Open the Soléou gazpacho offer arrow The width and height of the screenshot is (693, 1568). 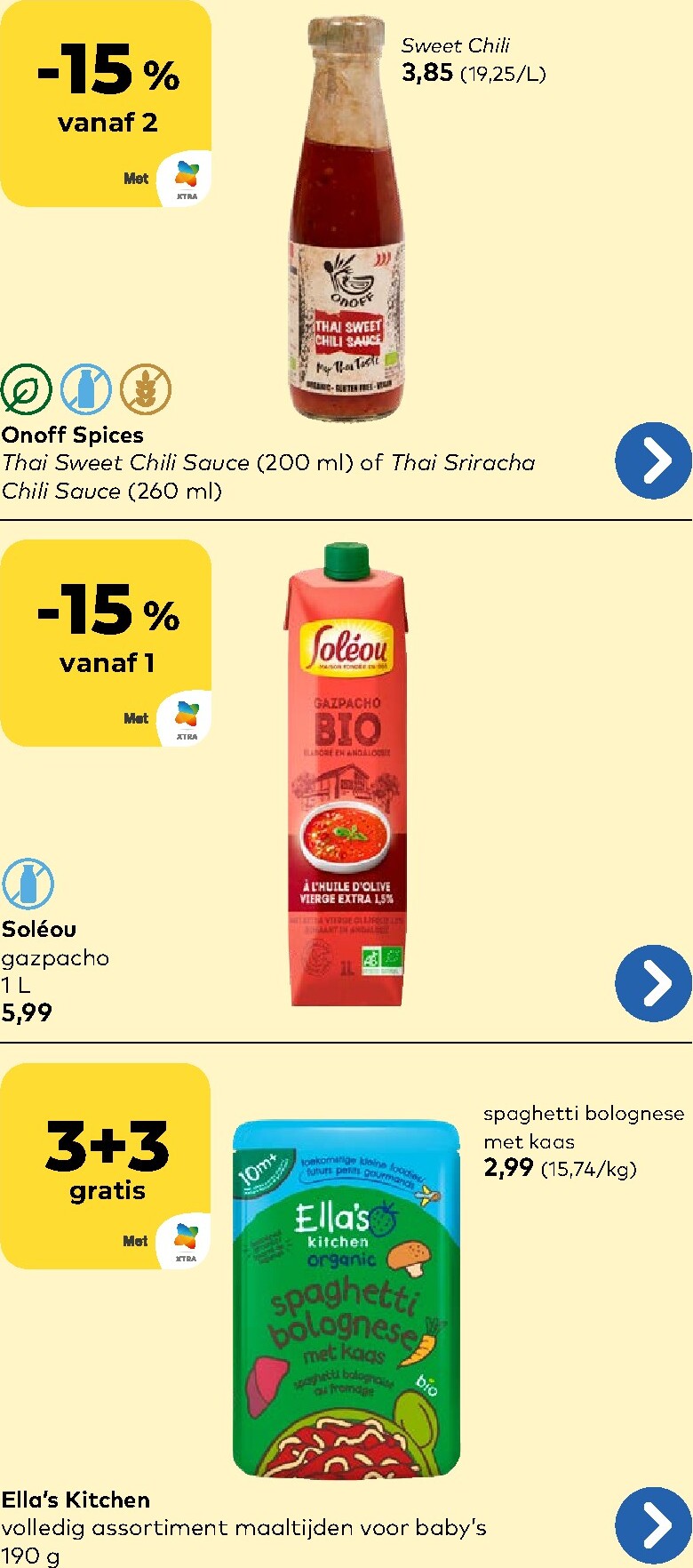[x=653, y=983]
